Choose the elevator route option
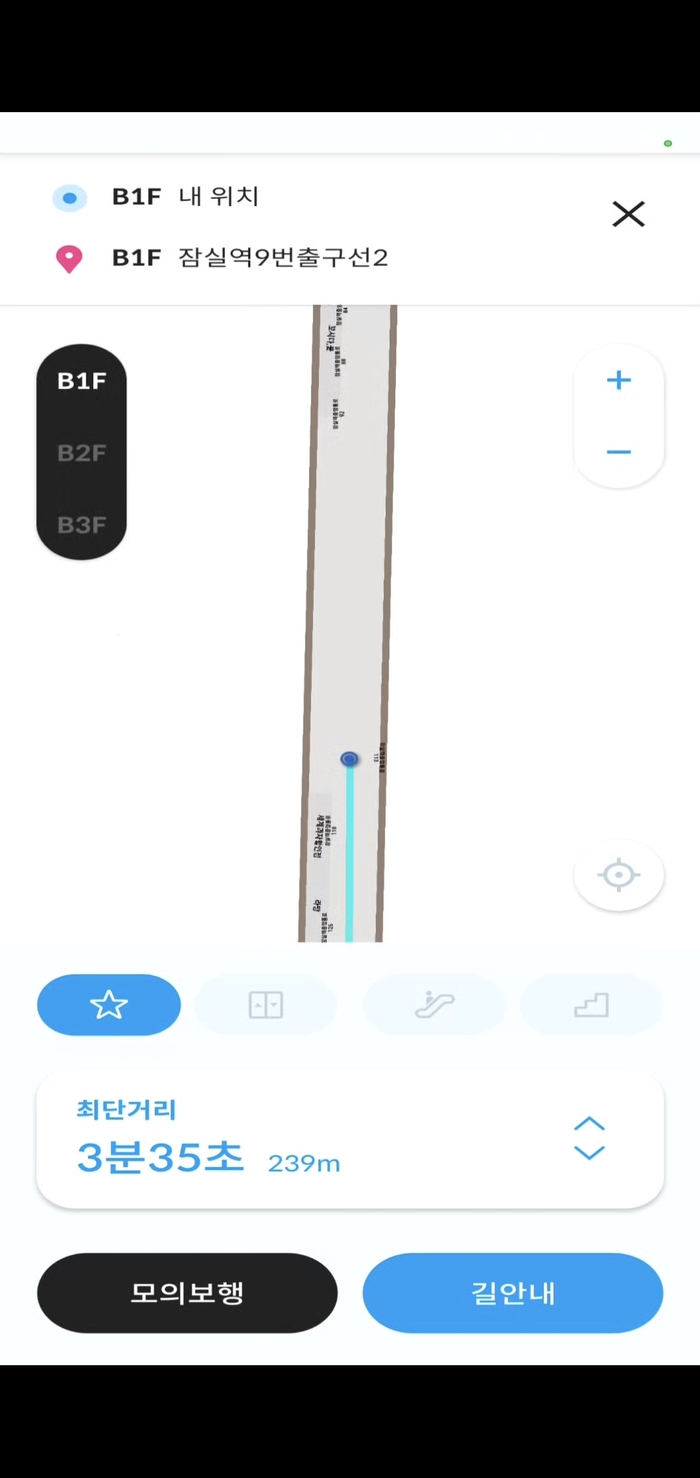 [266, 1005]
